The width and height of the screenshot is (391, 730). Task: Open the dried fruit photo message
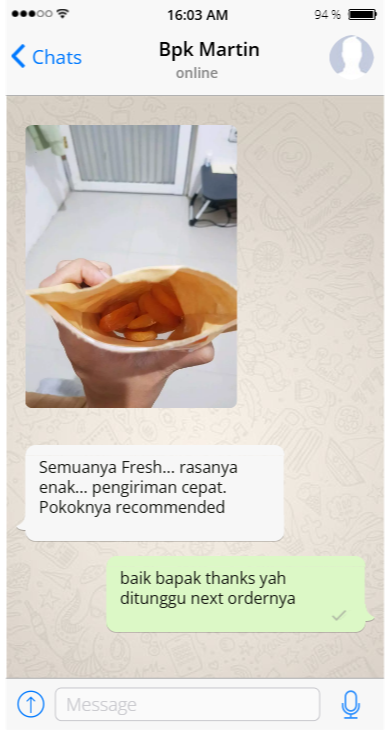point(131,266)
